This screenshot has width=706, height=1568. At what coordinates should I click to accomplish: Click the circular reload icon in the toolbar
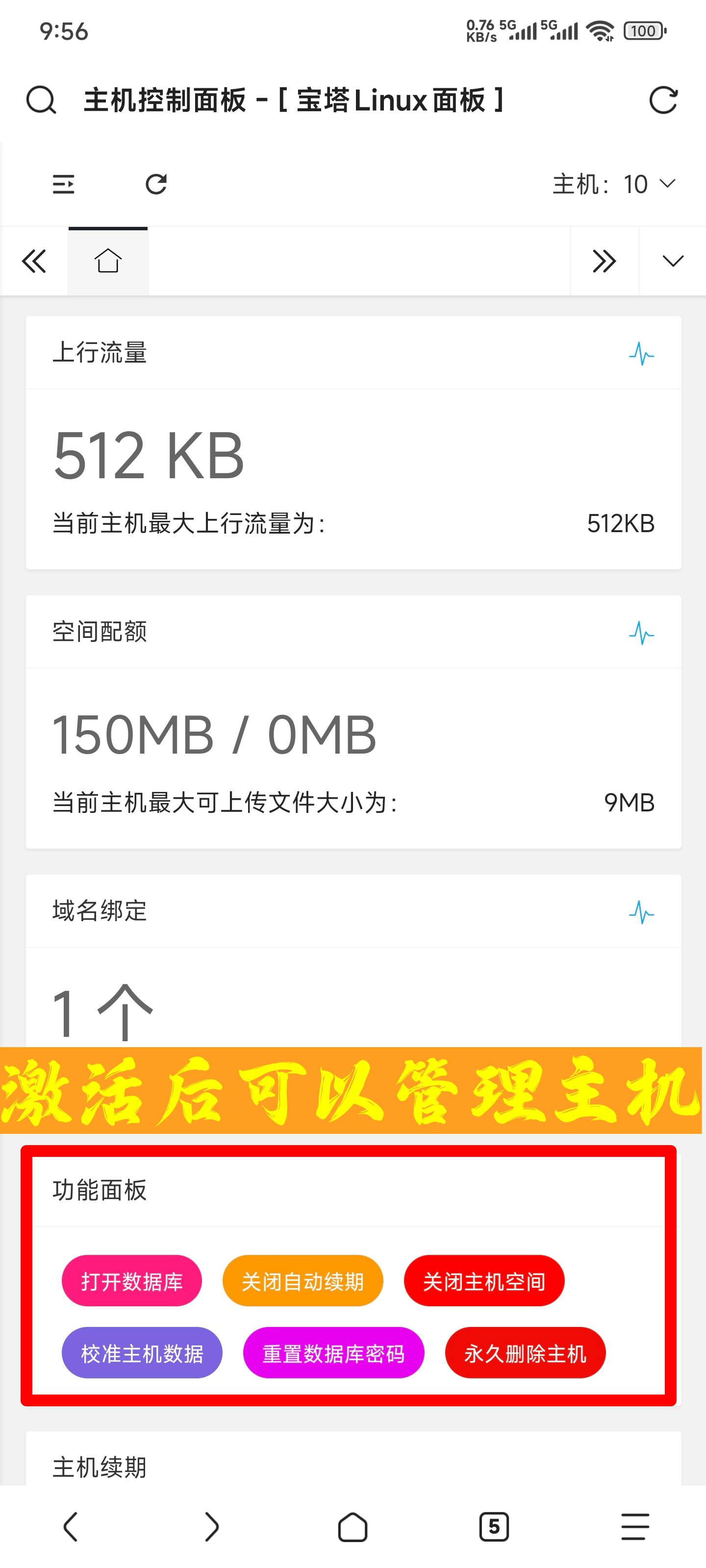[156, 183]
